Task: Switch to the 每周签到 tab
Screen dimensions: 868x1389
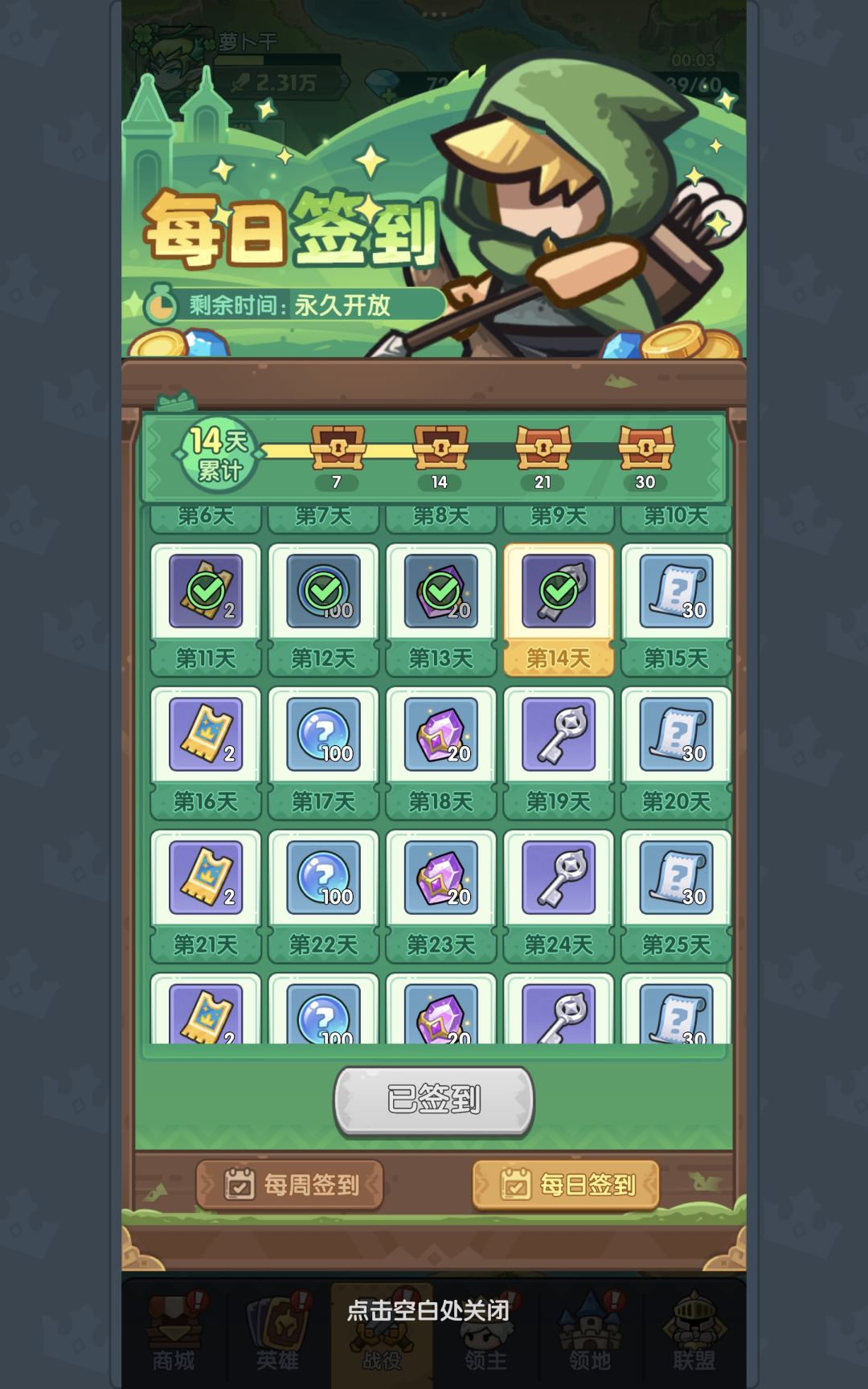Action: 290,1184
